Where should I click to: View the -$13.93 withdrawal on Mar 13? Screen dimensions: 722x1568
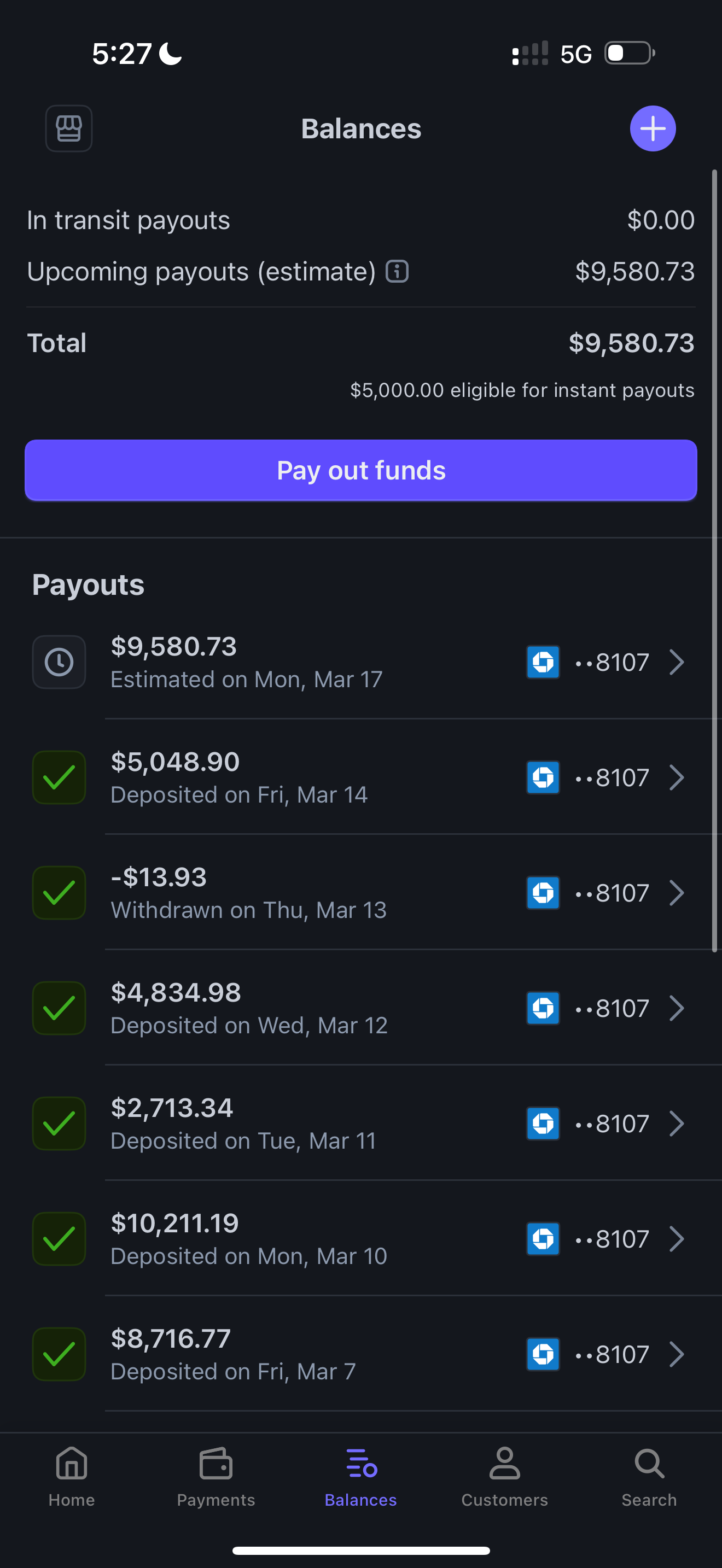point(361,893)
